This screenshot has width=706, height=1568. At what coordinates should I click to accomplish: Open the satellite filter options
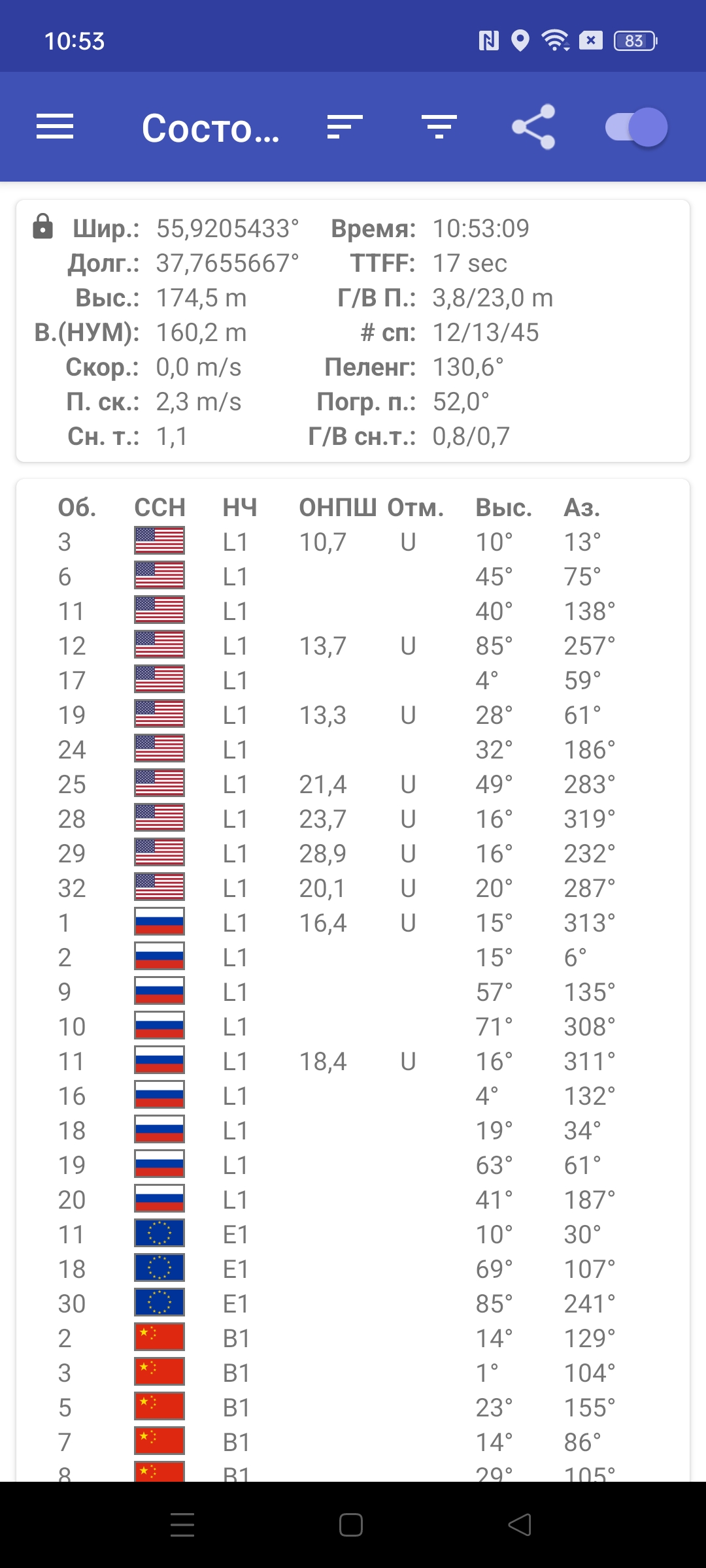click(x=439, y=127)
